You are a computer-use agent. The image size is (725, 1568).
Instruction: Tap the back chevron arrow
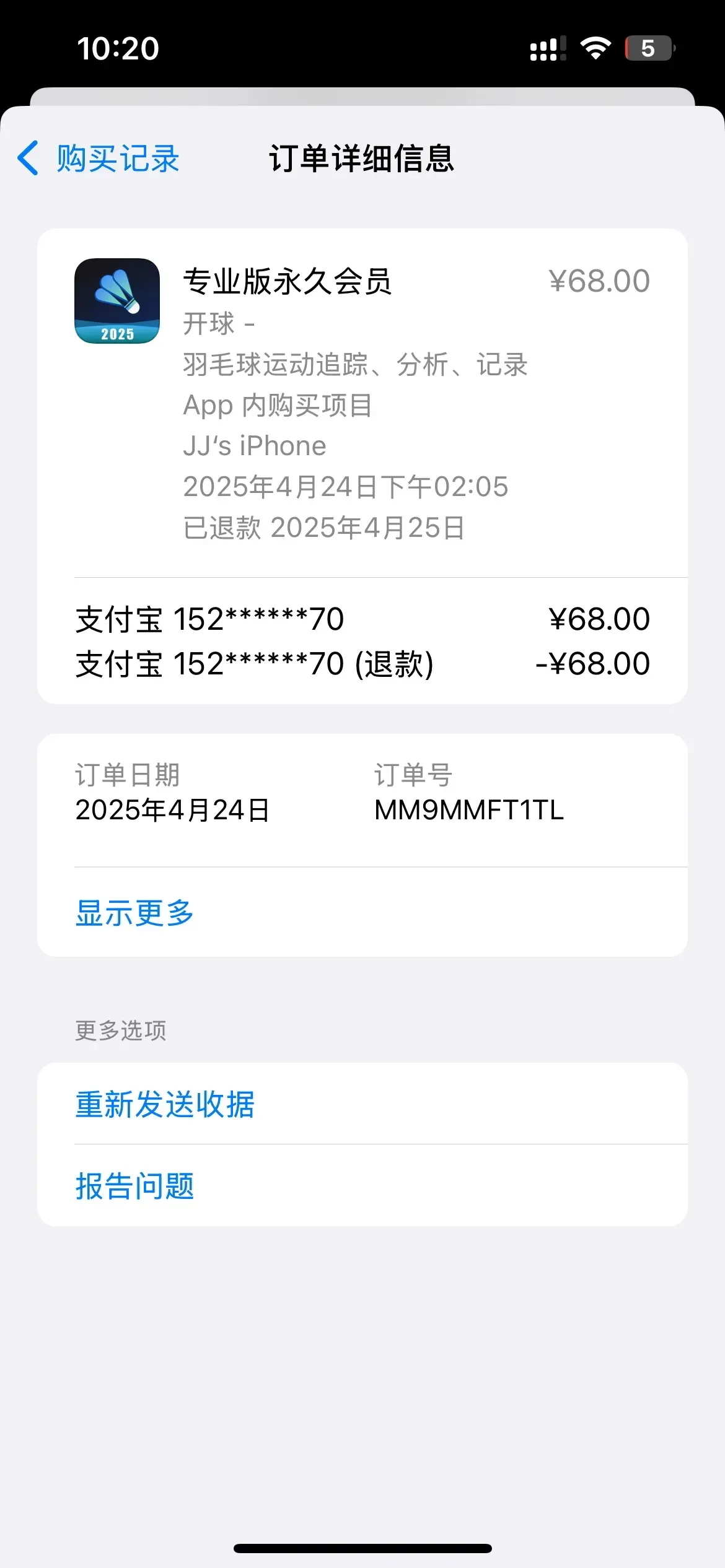28,159
